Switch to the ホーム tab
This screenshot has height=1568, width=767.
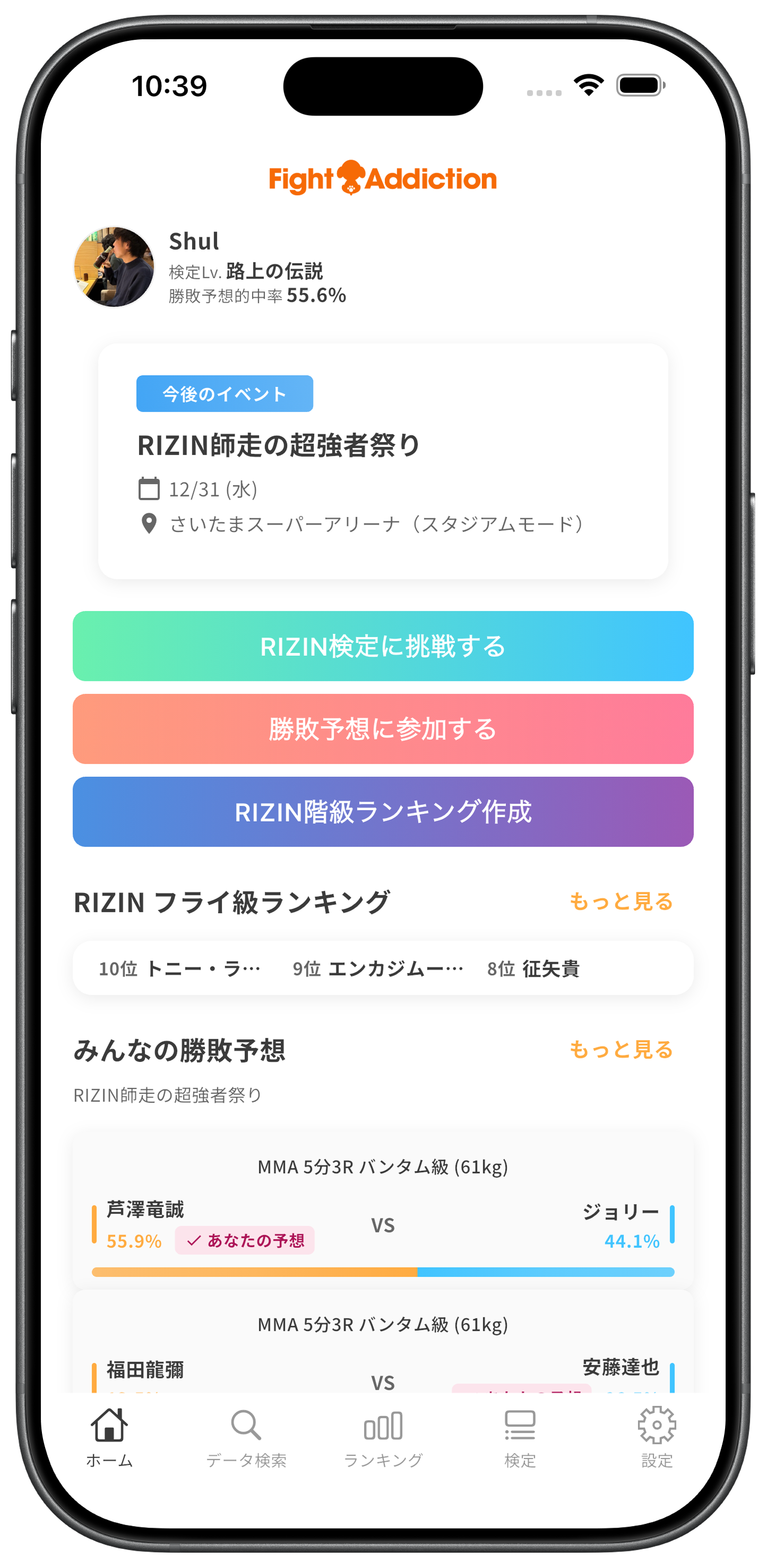point(109,1437)
